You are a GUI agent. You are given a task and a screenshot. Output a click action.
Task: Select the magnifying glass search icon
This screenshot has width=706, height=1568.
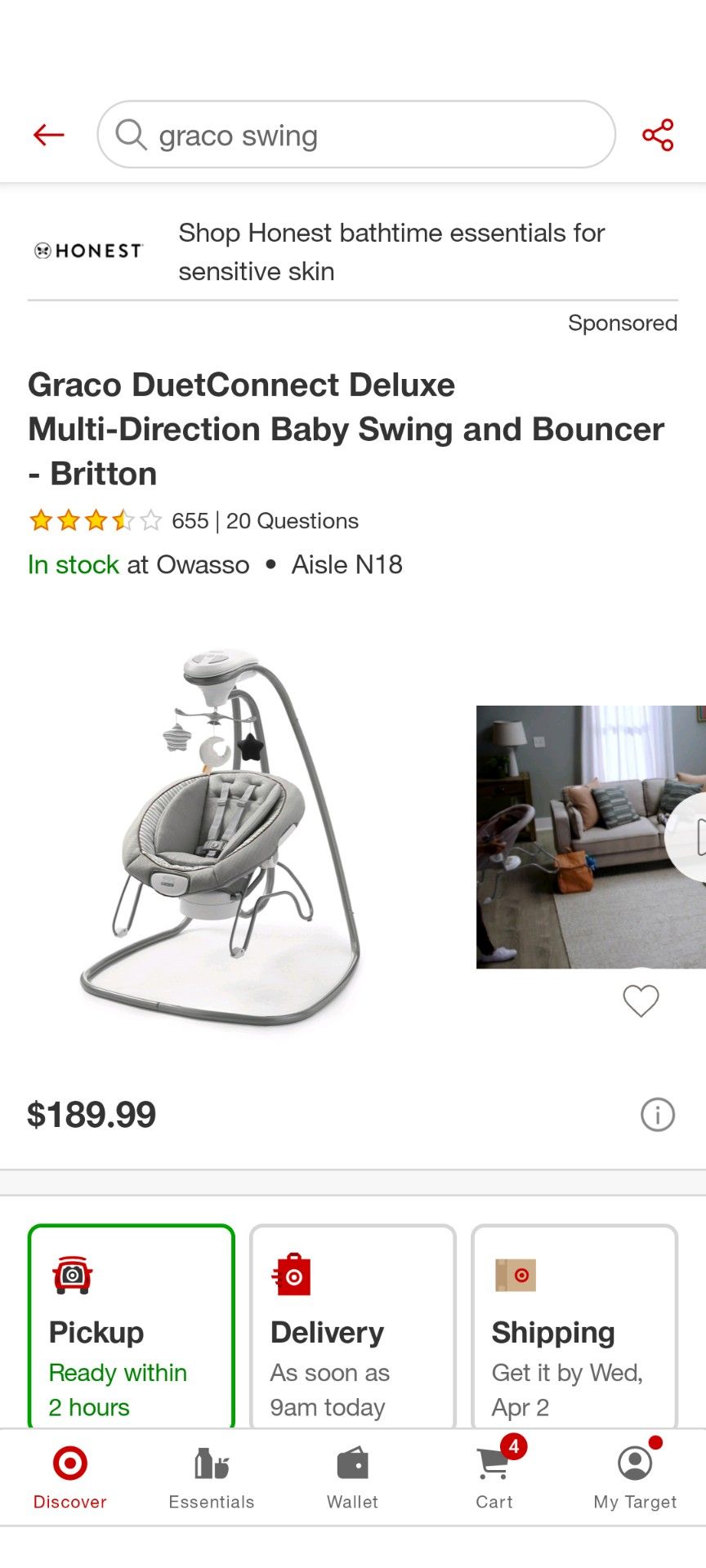131,135
